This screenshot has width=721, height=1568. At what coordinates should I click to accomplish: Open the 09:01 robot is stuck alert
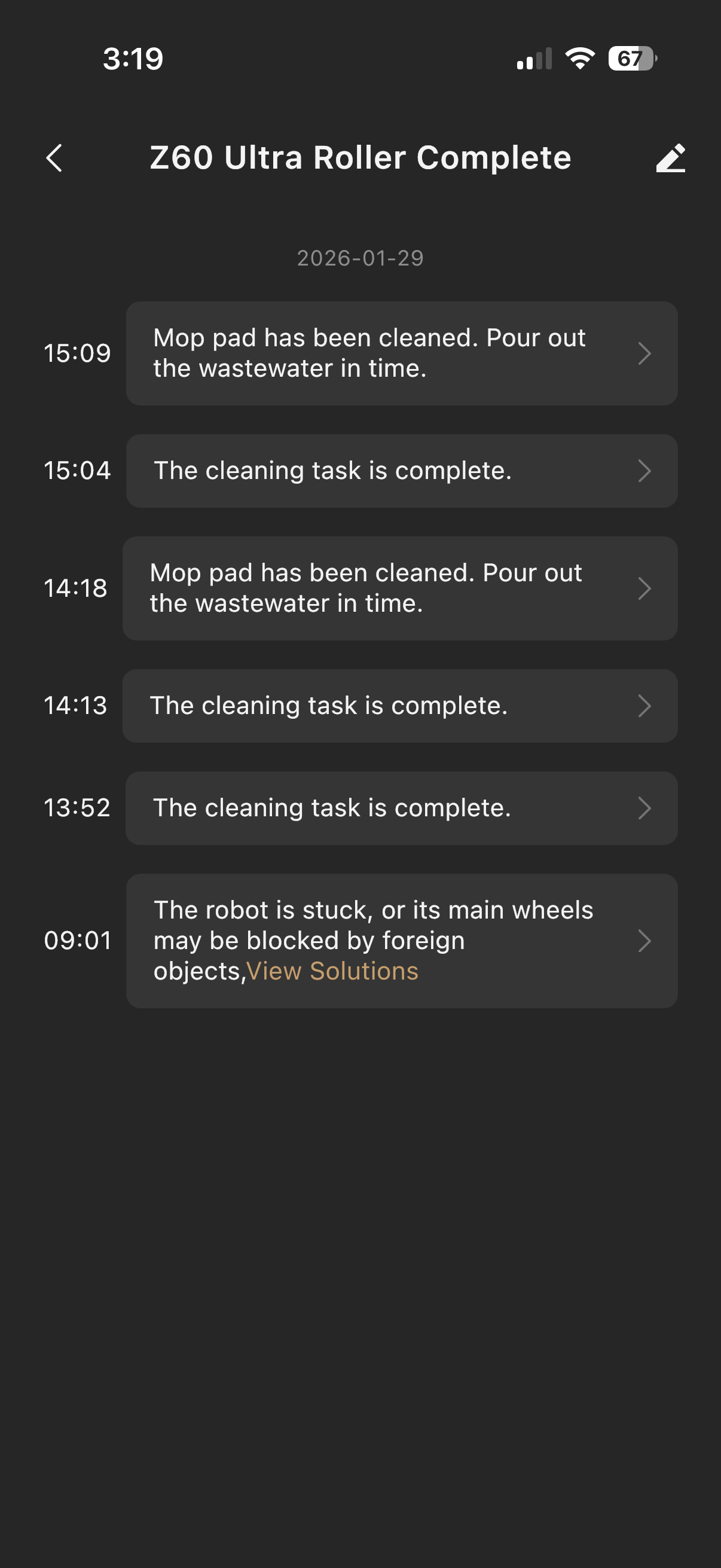(402, 925)
